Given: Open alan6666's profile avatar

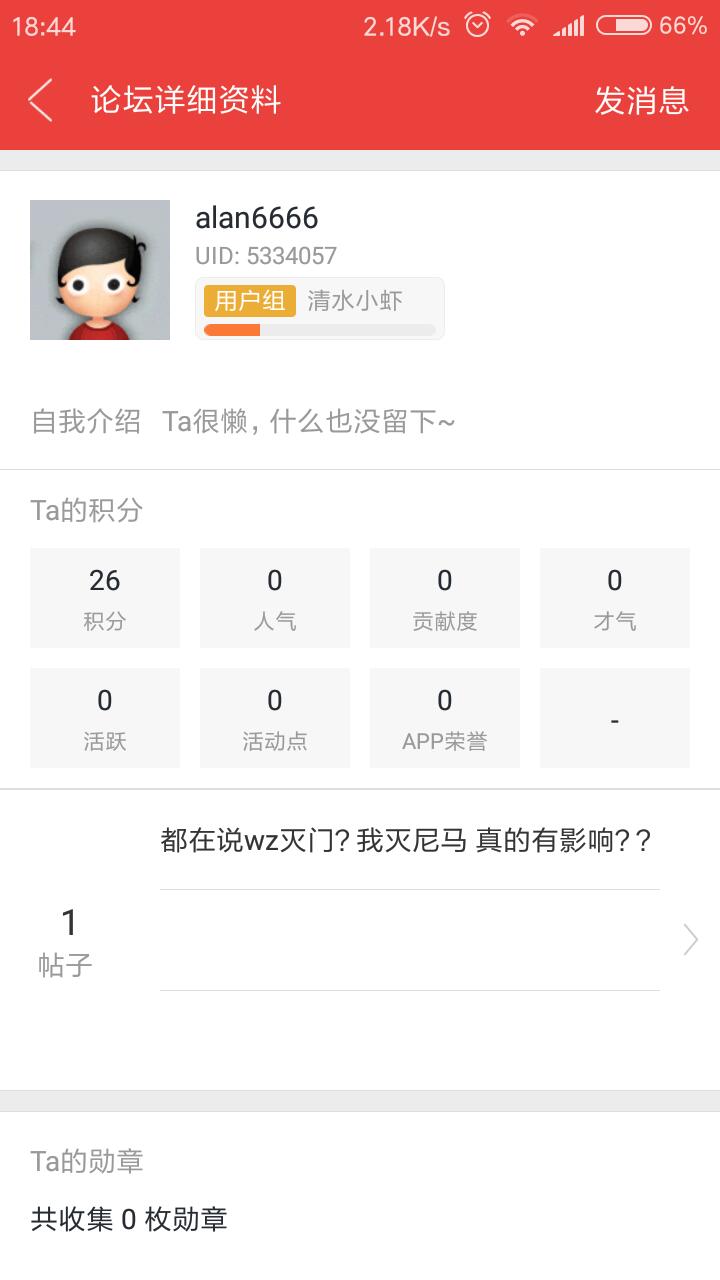Looking at the screenshot, I should (x=100, y=270).
